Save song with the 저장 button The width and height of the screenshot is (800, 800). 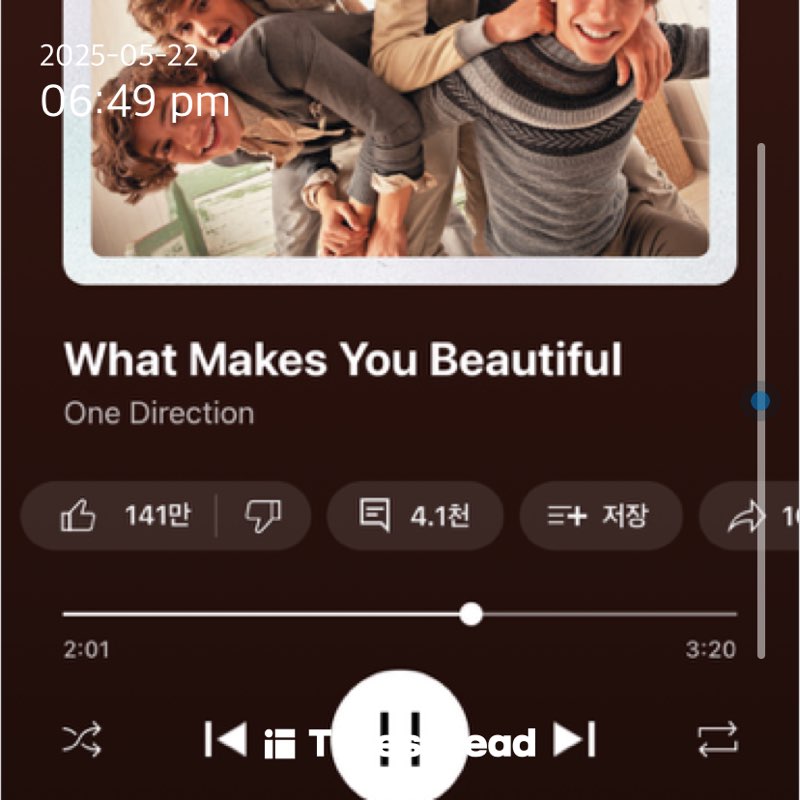point(600,516)
